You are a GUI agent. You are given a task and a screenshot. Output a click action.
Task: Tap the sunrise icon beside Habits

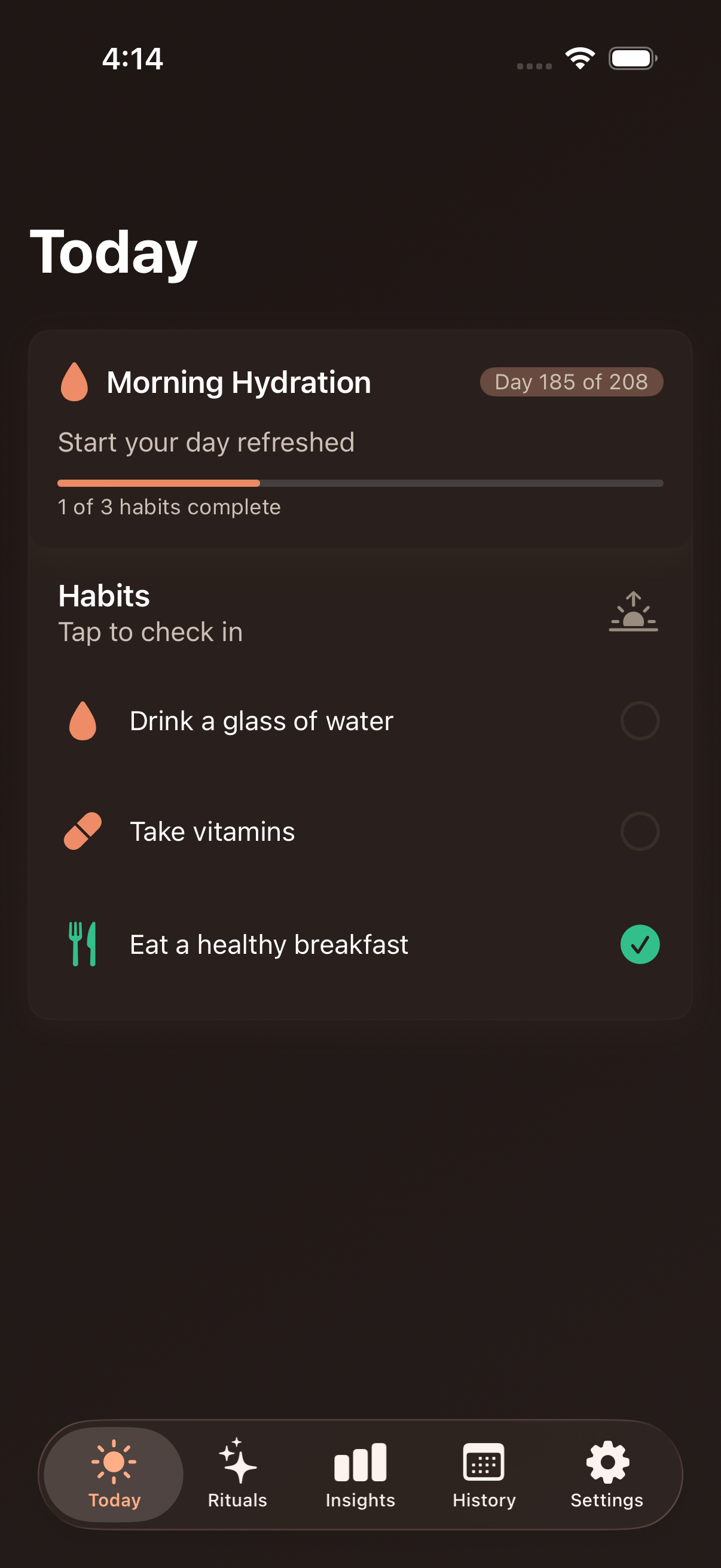(633, 612)
